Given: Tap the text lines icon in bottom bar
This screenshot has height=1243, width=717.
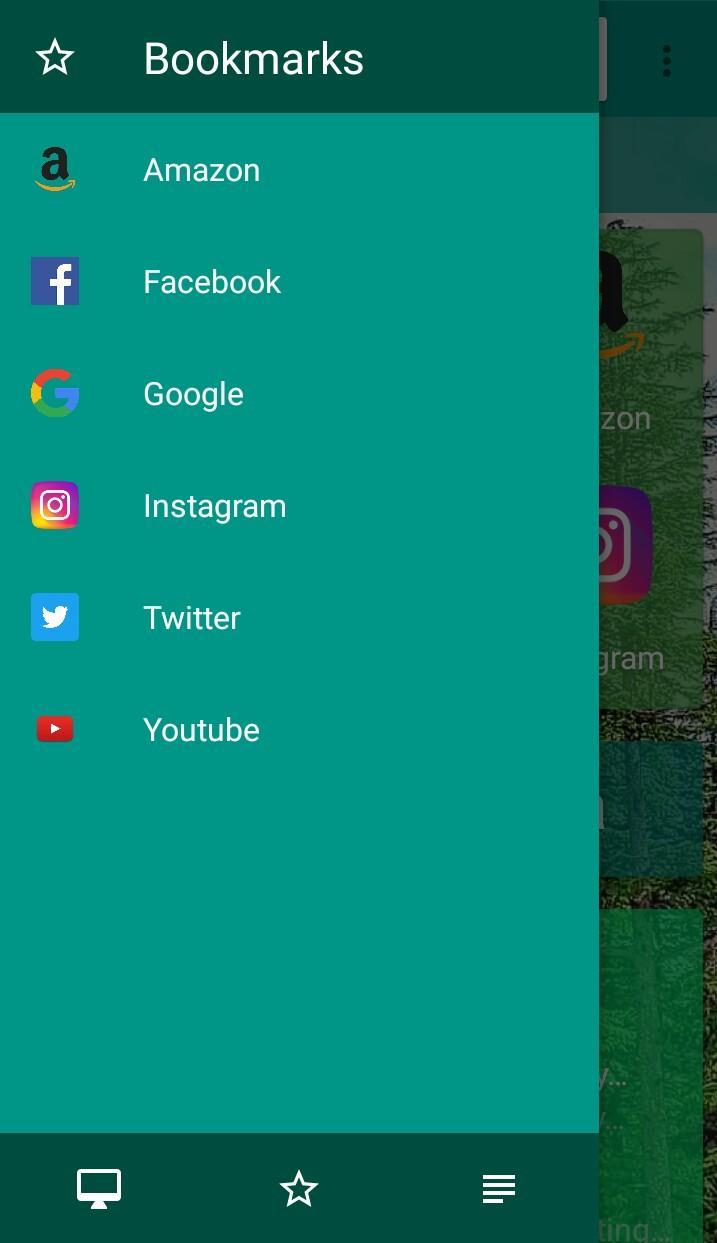Looking at the screenshot, I should [498, 1188].
